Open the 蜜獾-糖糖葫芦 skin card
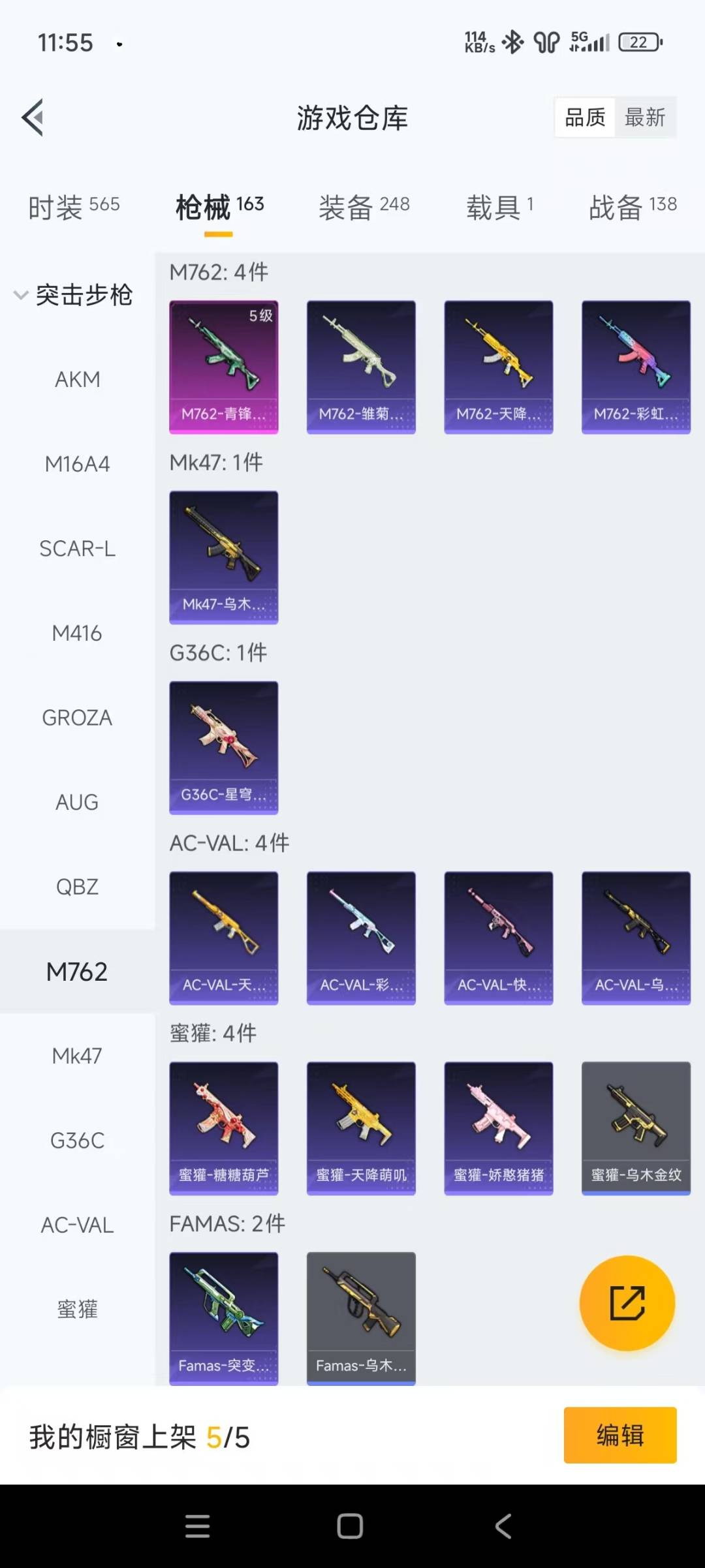The height and width of the screenshot is (1568, 705). (x=223, y=1128)
